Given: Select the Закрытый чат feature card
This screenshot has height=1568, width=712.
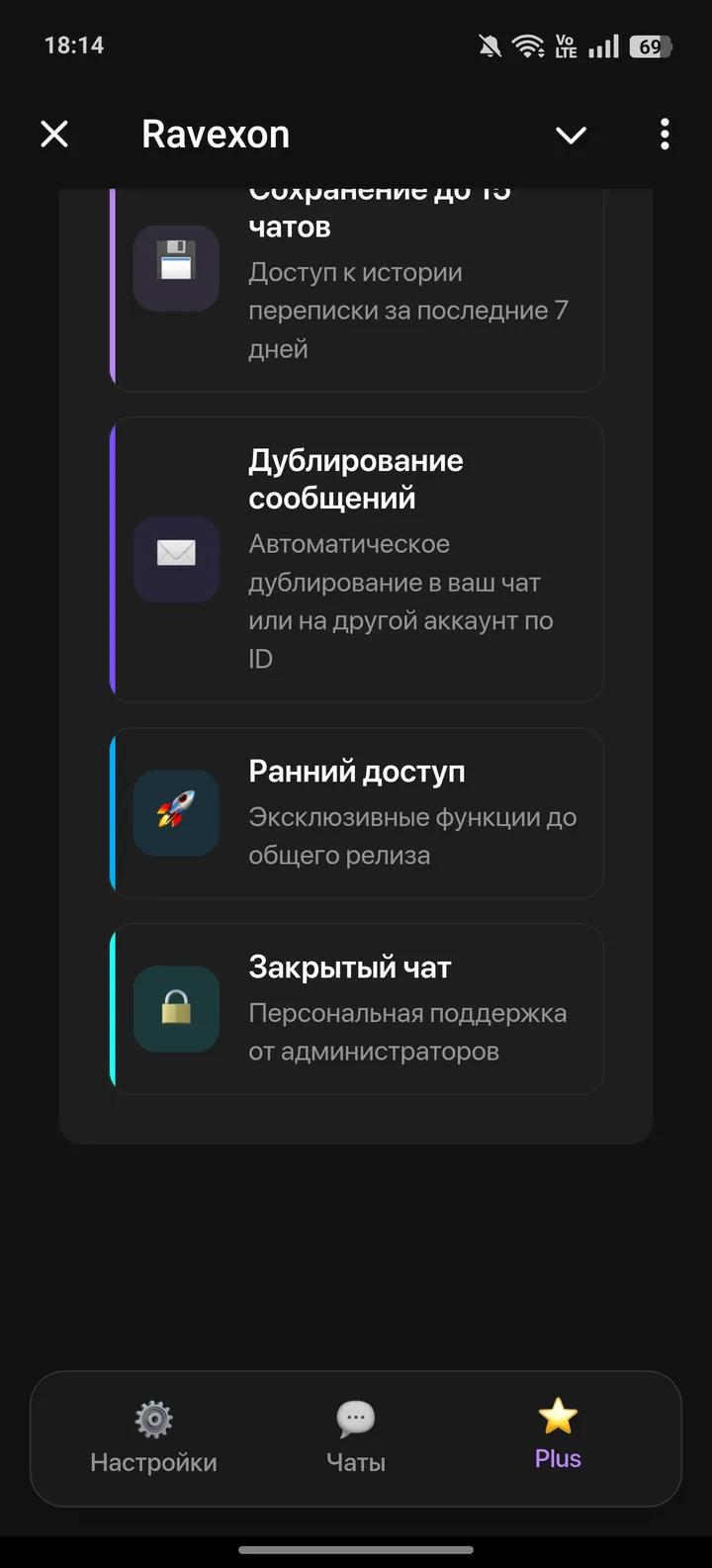Looking at the screenshot, I should (356, 1009).
